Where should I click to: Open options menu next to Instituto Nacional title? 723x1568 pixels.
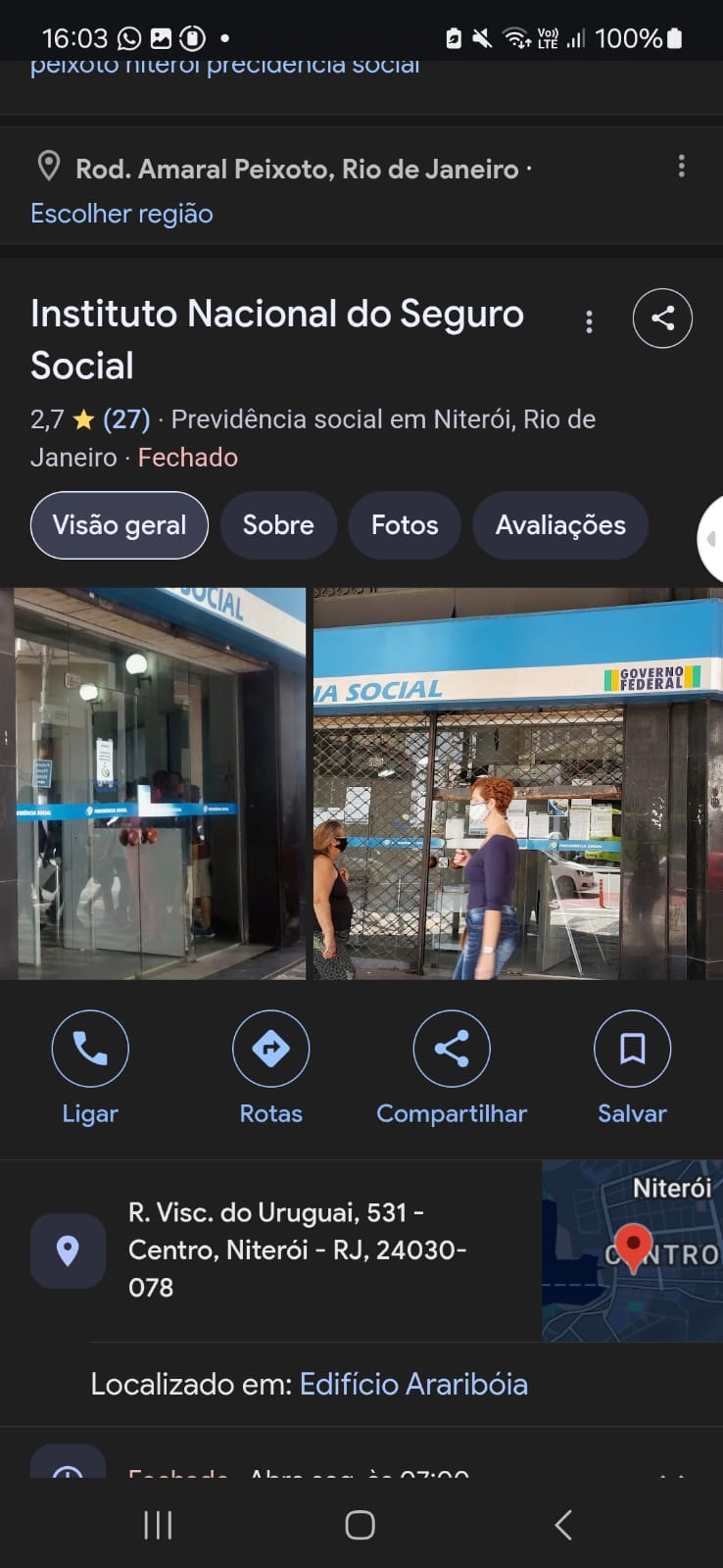589,321
